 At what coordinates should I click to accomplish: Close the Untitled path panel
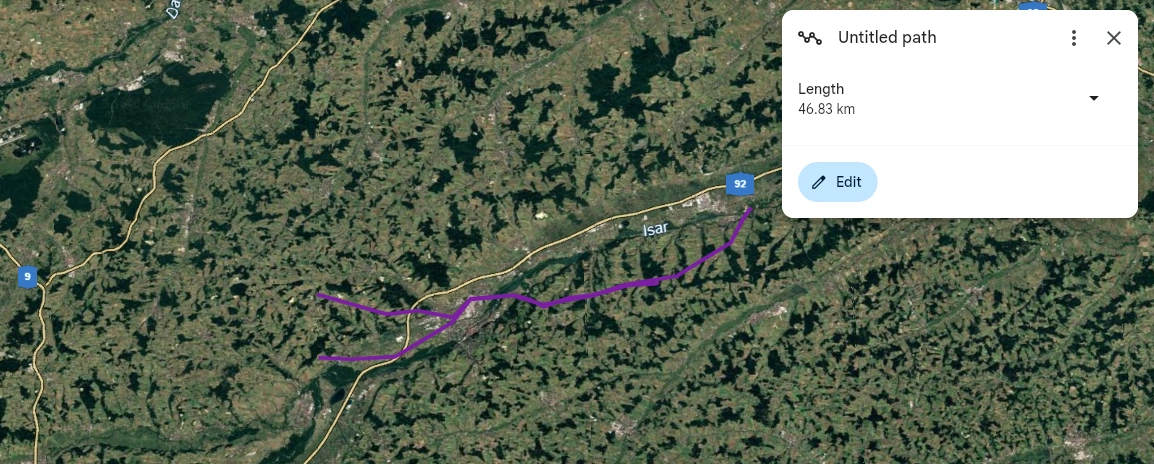click(1113, 38)
